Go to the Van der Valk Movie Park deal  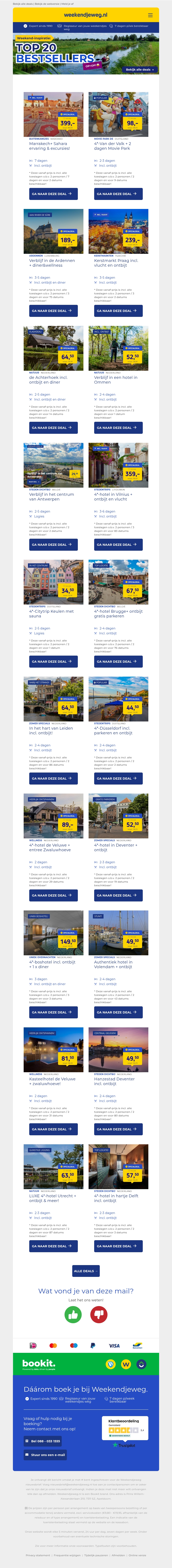click(x=118, y=194)
